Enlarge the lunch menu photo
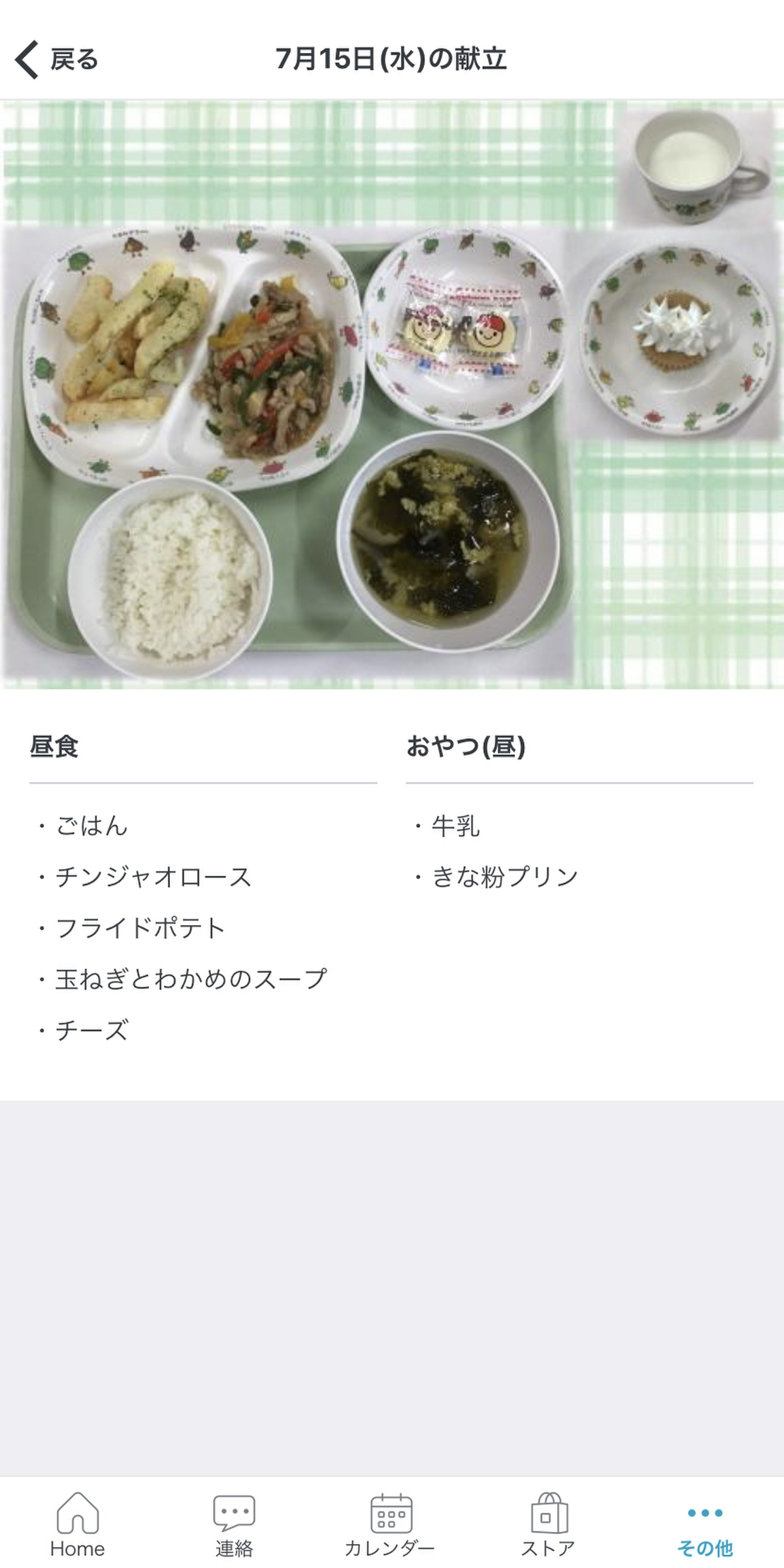The image size is (784, 1568). pyautogui.click(x=392, y=394)
